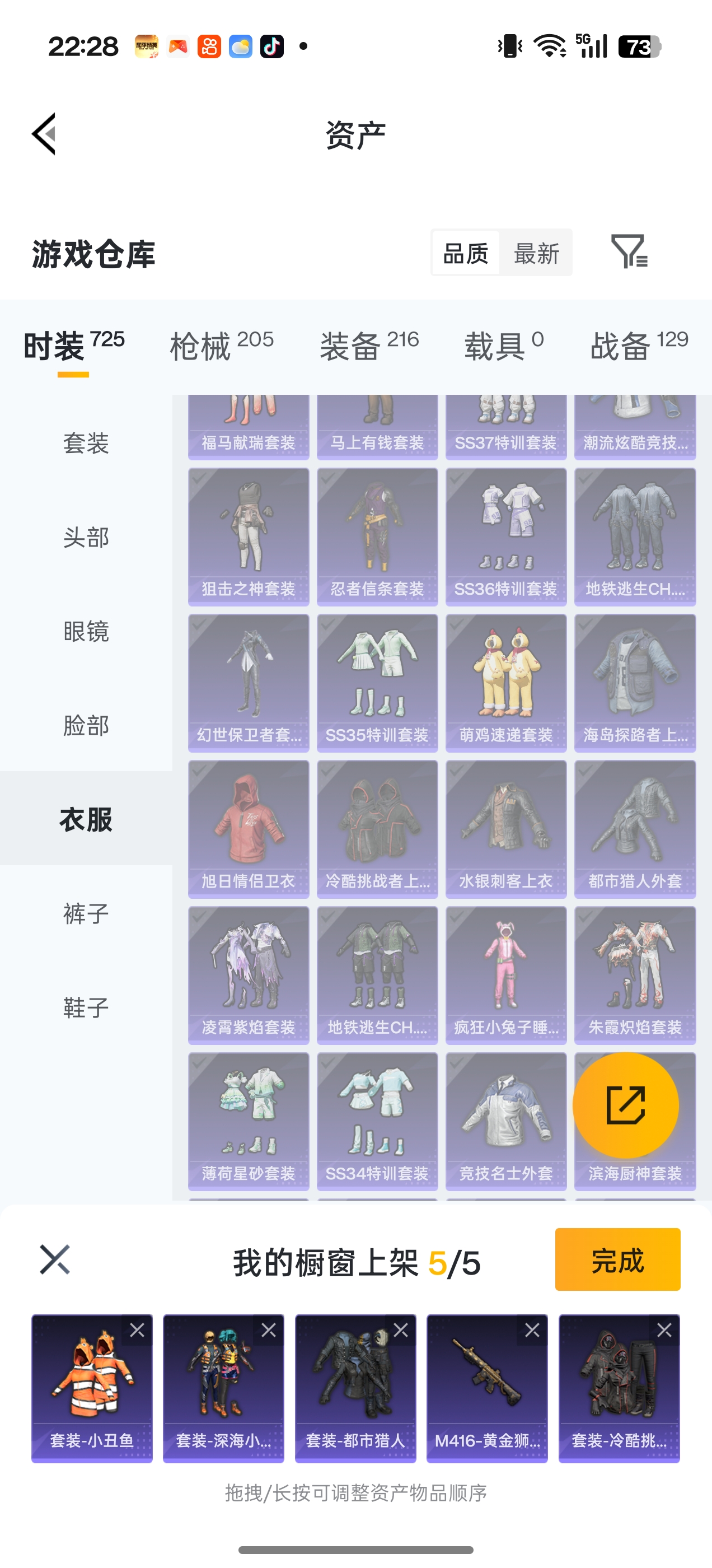Sort the warehouse by 品质
This screenshot has width=712, height=1568.
(x=466, y=253)
